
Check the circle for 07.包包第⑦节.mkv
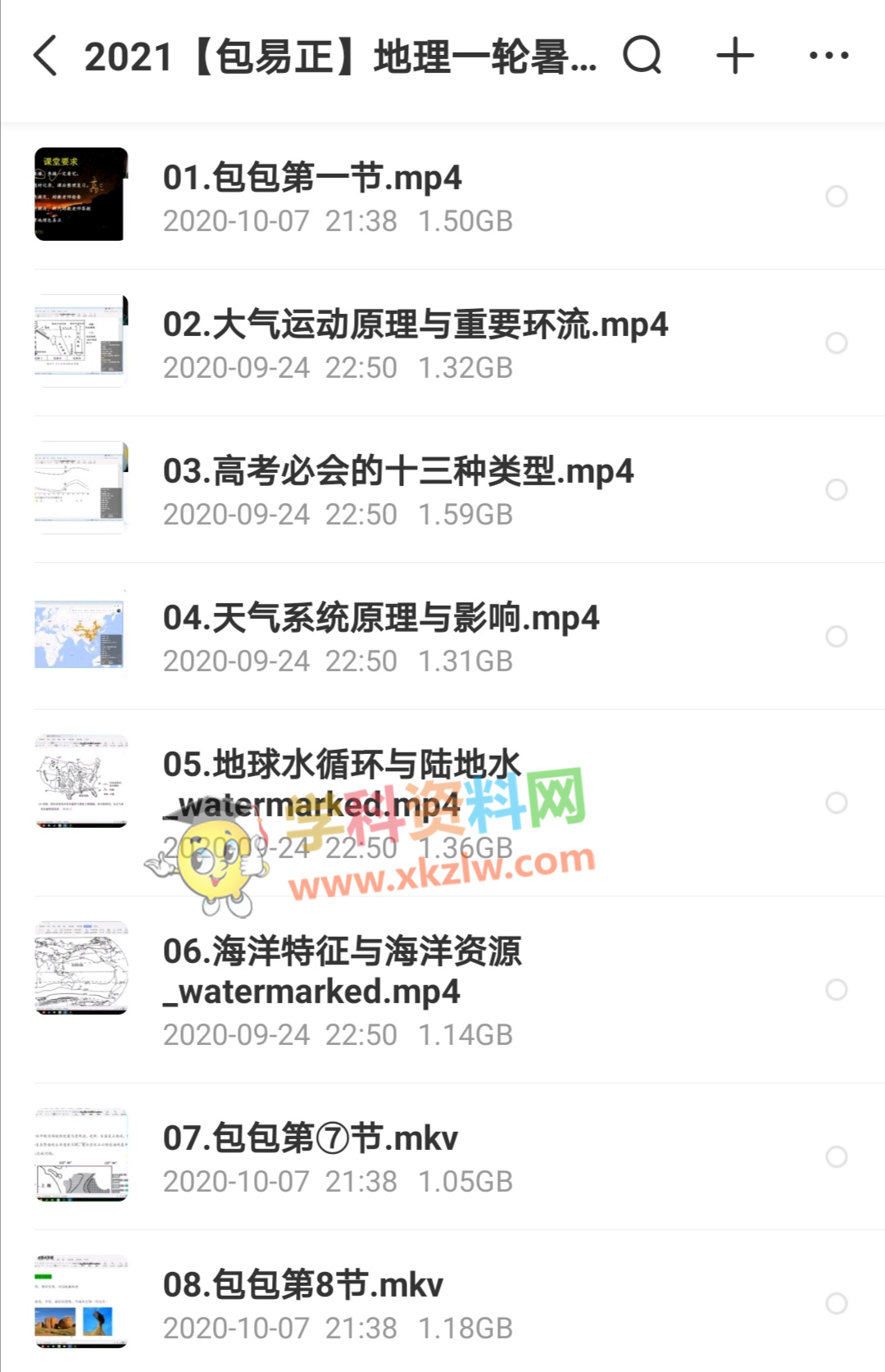point(836,1156)
